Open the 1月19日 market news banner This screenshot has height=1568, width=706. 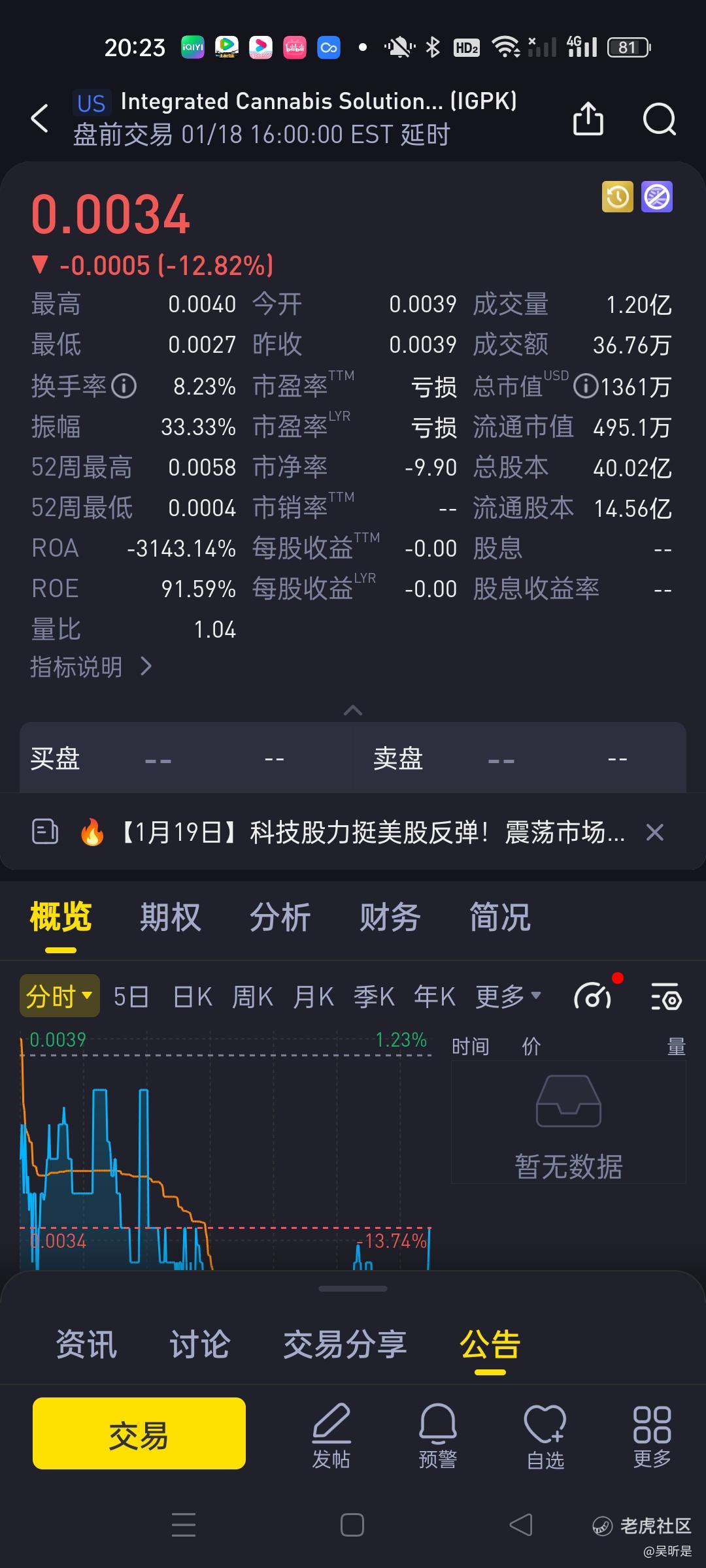tap(371, 832)
